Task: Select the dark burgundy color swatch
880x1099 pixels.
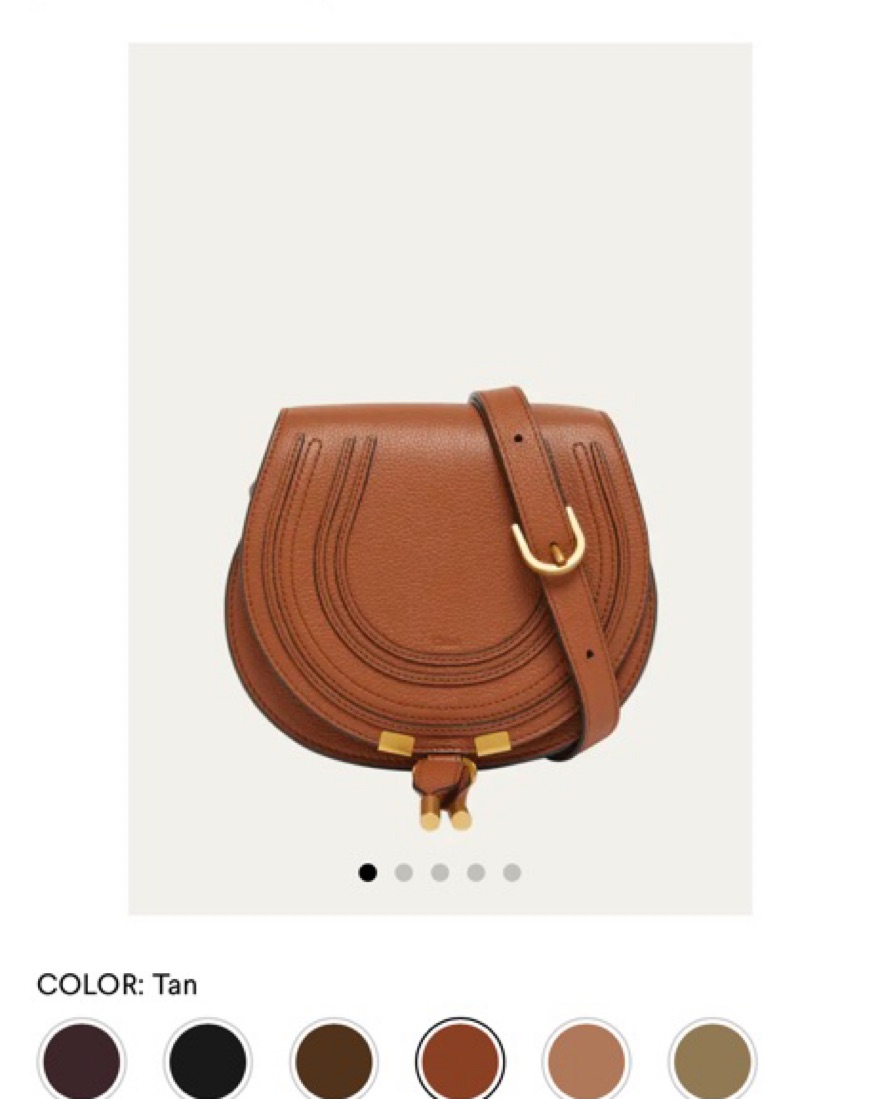Action: click(81, 1062)
